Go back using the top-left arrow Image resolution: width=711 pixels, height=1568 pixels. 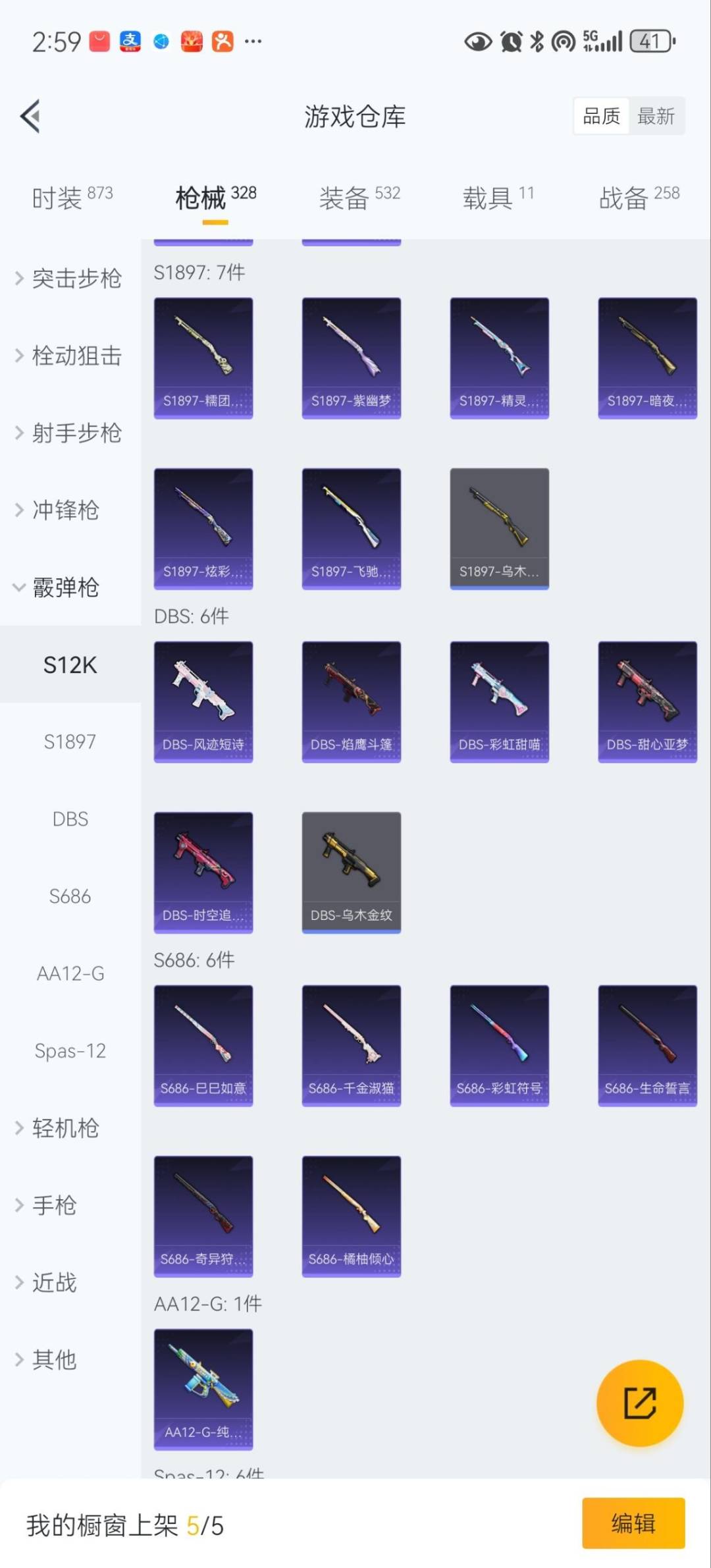click(x=31, y=117)
